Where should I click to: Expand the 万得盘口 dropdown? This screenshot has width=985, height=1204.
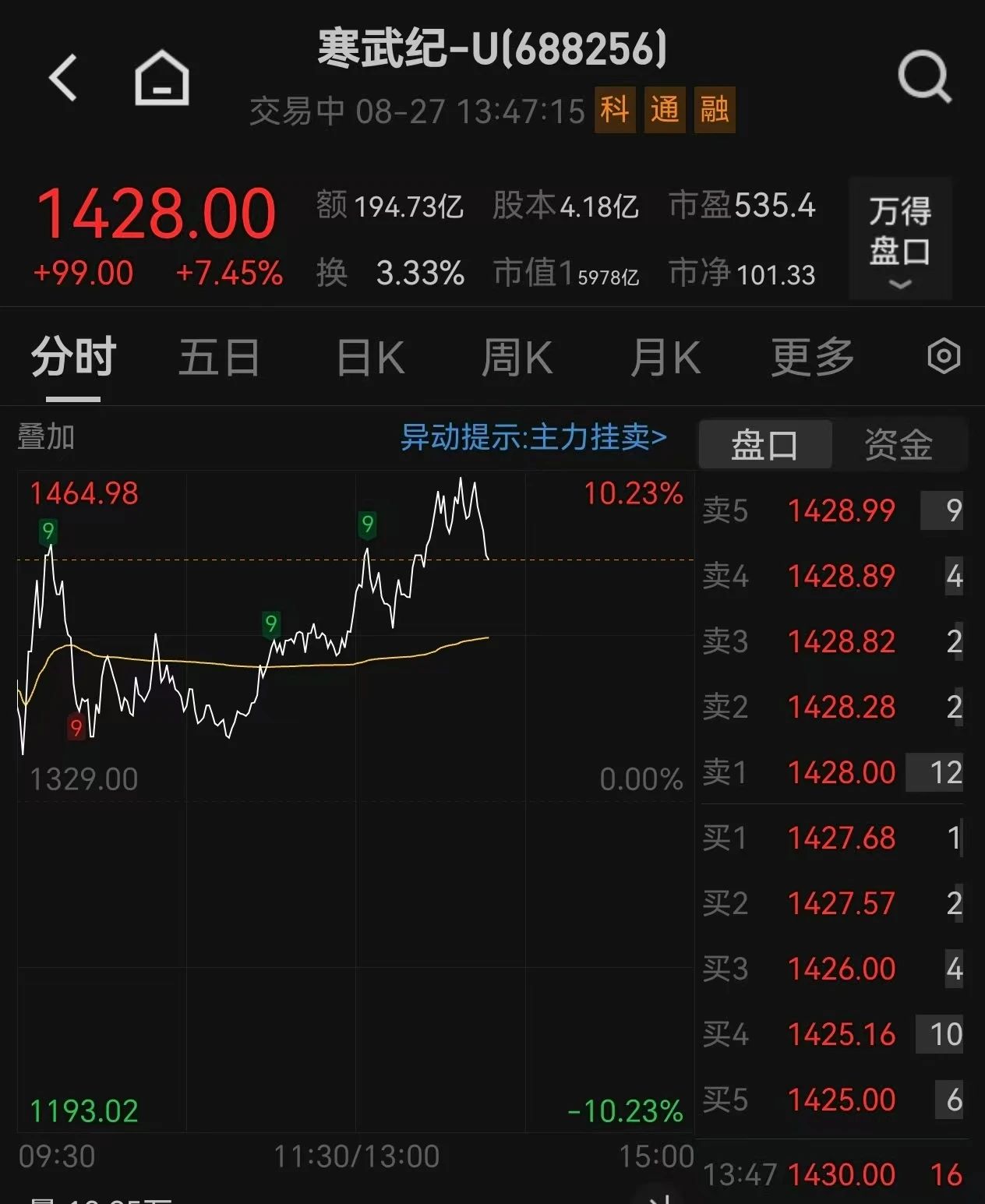pyautogui.click(x=900, y=239)
